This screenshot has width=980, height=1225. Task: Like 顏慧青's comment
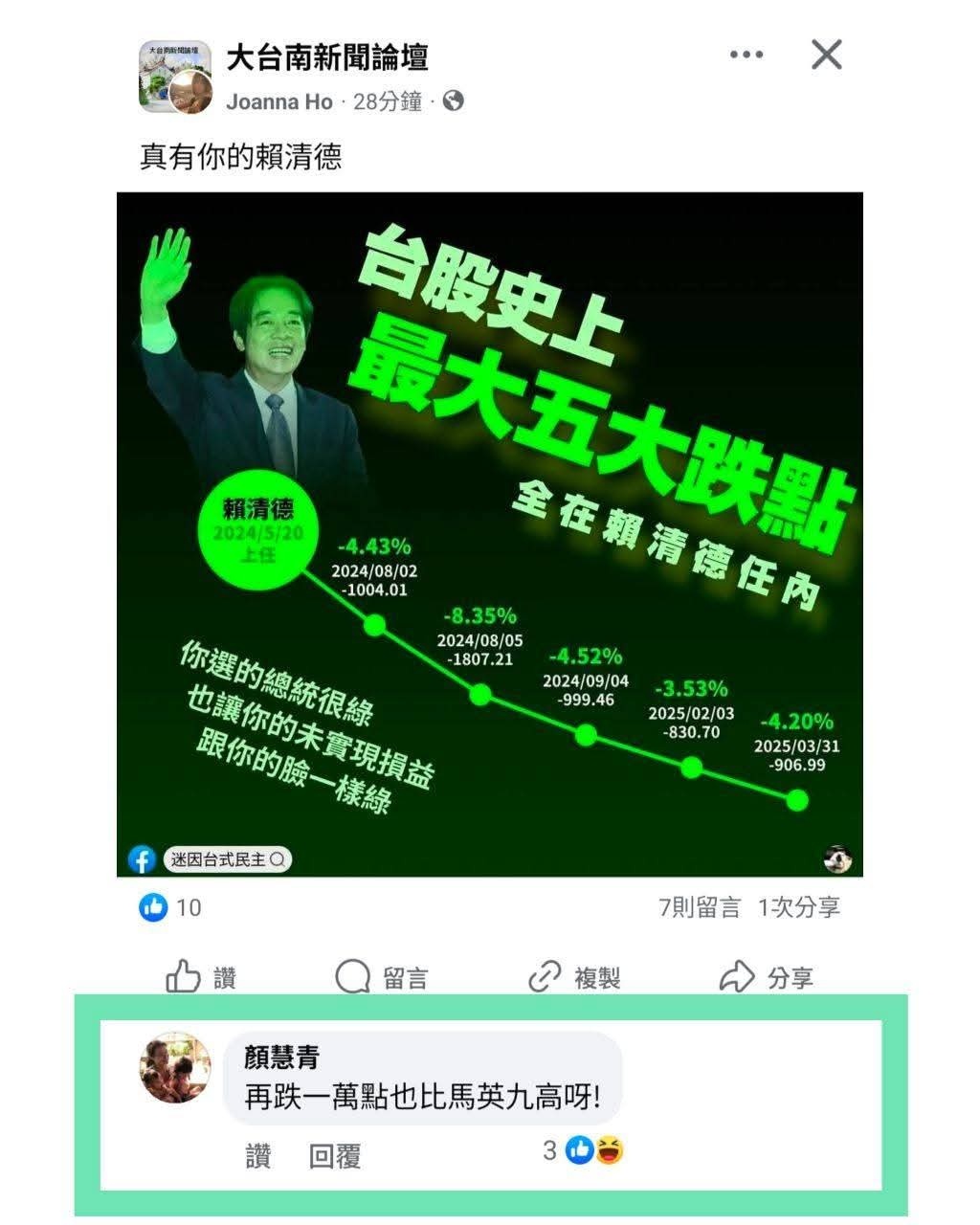[257, 1156]
